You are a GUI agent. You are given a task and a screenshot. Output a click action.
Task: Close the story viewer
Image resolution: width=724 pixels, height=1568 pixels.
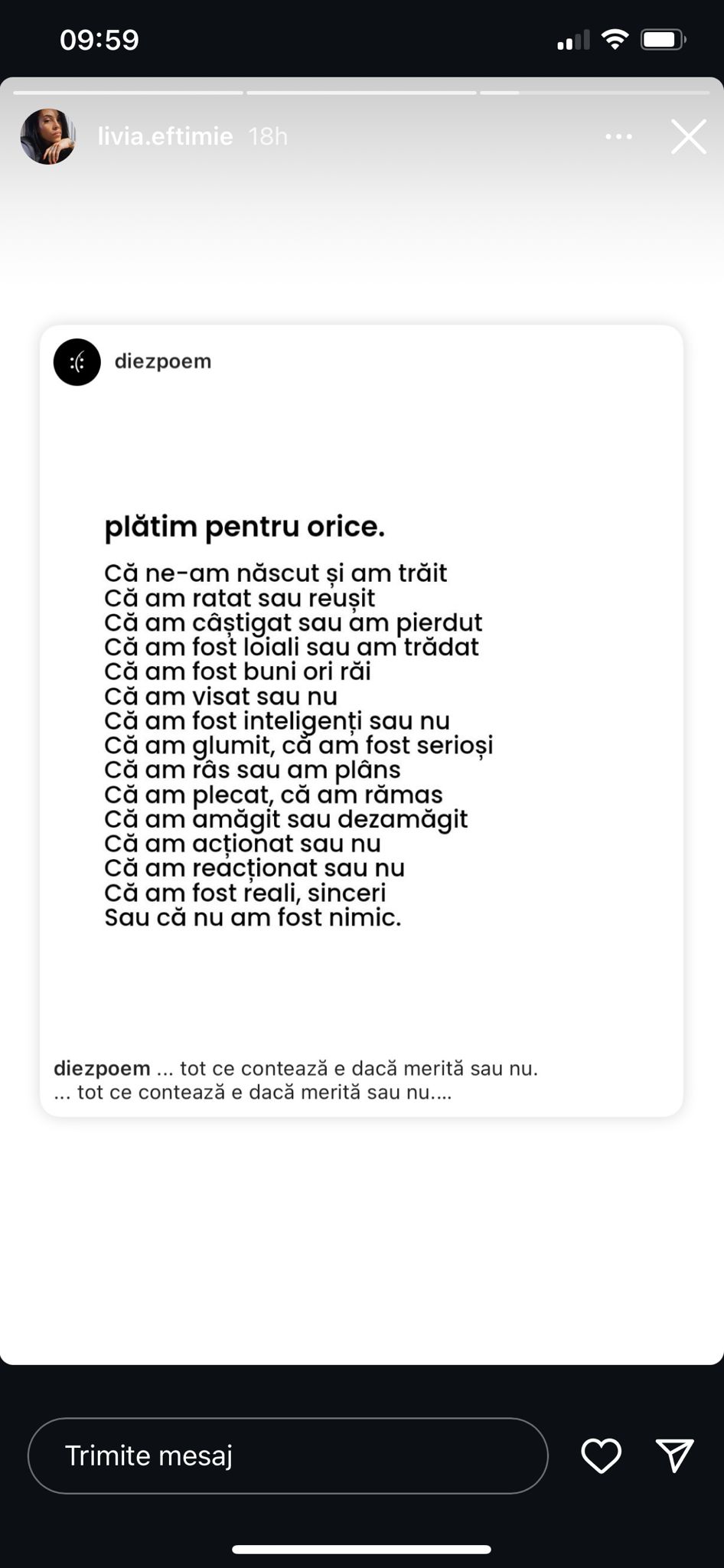689,137
